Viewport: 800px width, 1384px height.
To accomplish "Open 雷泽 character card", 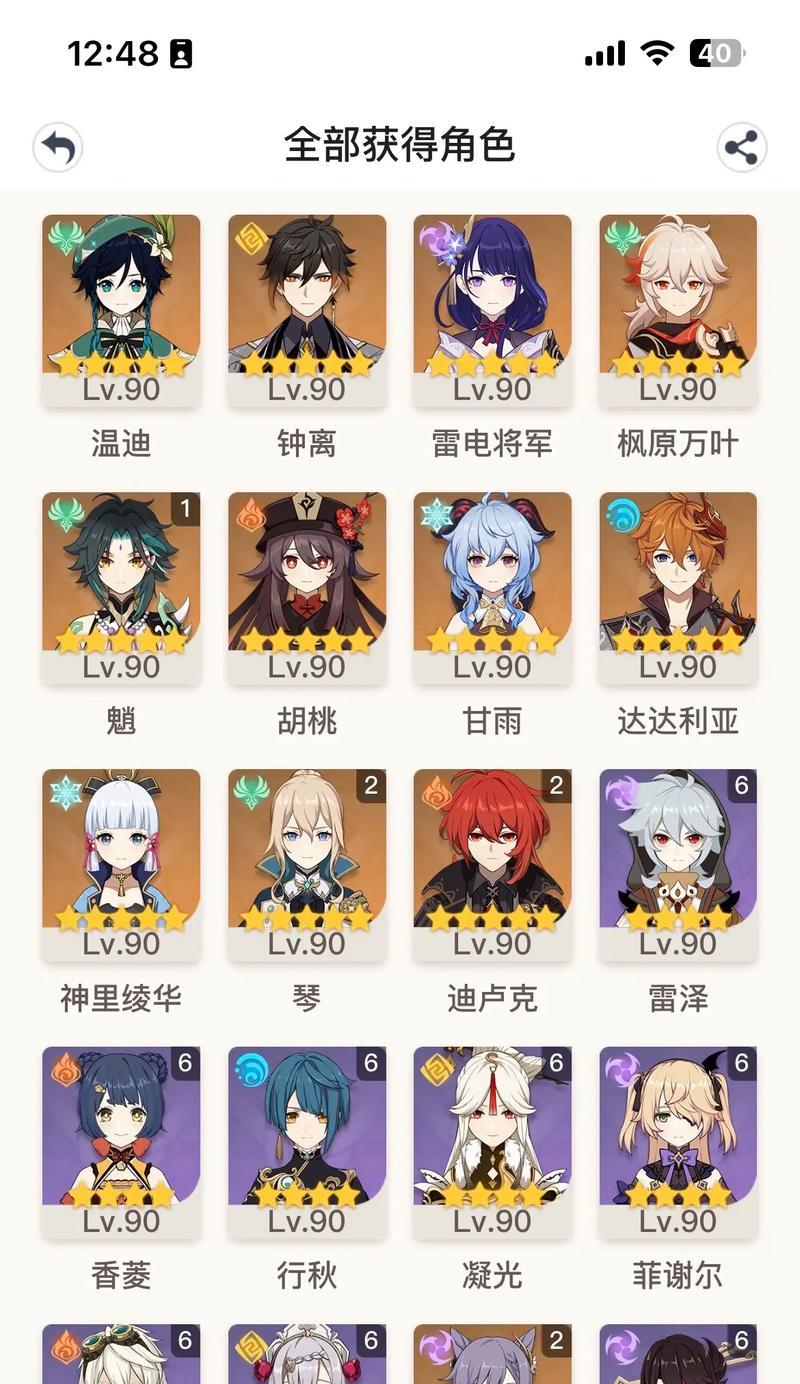I will 678,865.
